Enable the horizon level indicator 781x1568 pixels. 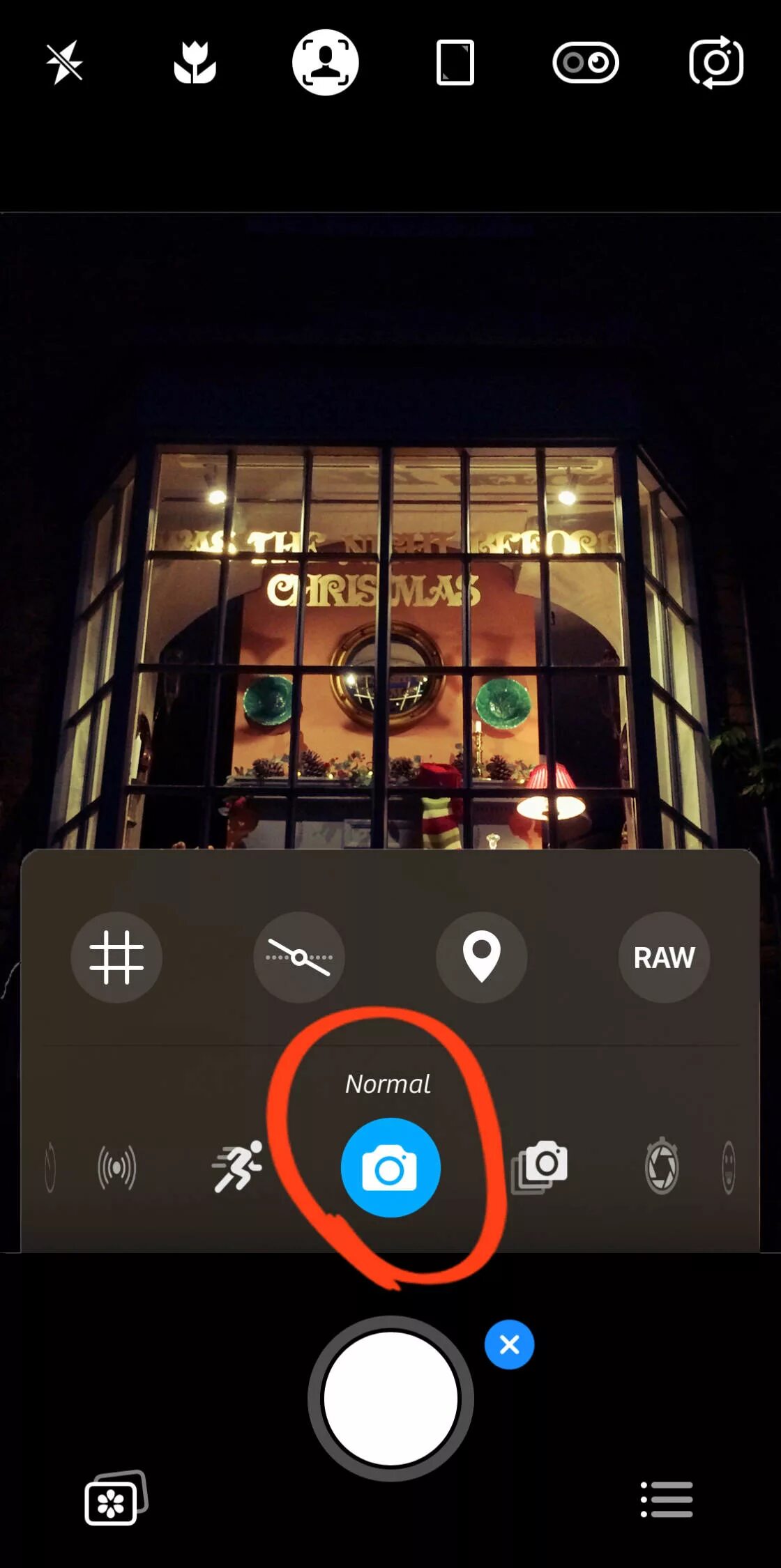pos(299,957)
